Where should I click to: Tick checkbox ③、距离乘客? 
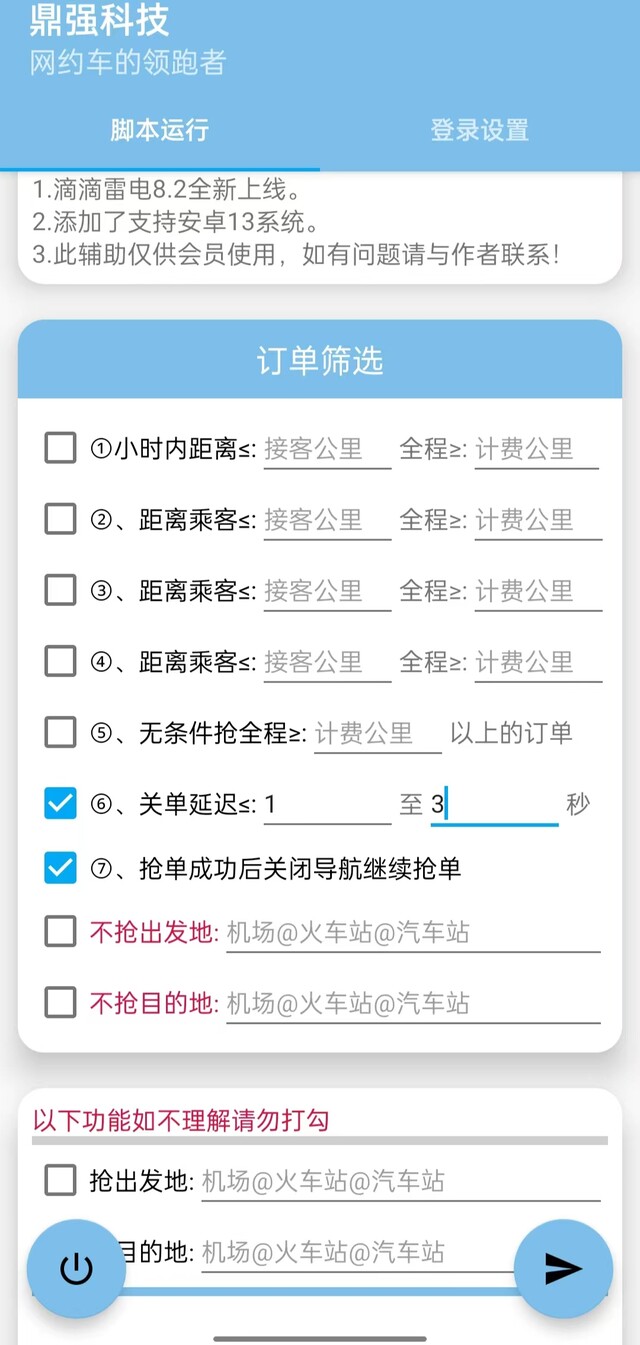pos(60,590)
